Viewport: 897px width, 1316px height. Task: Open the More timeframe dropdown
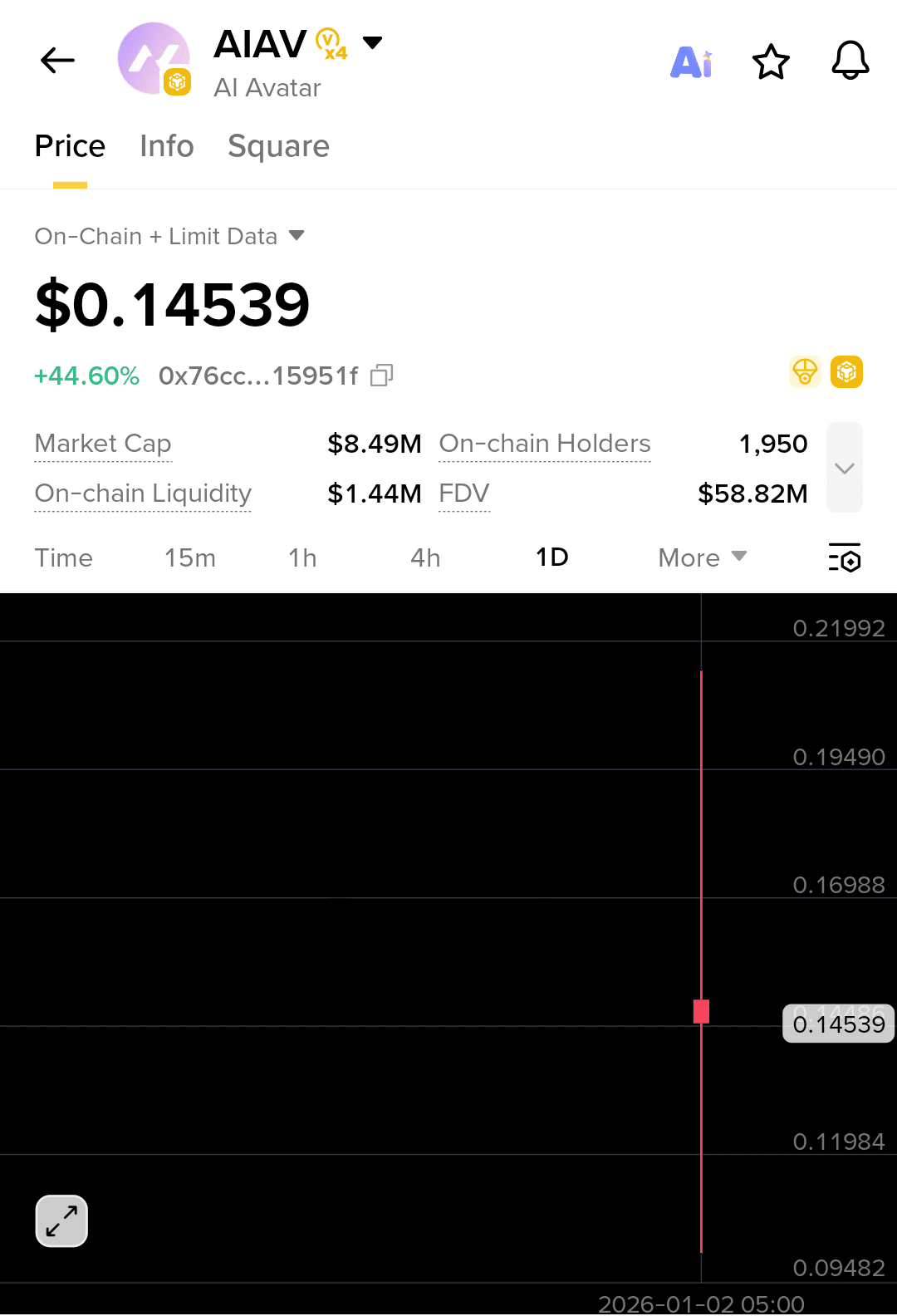tap(701, 557)
